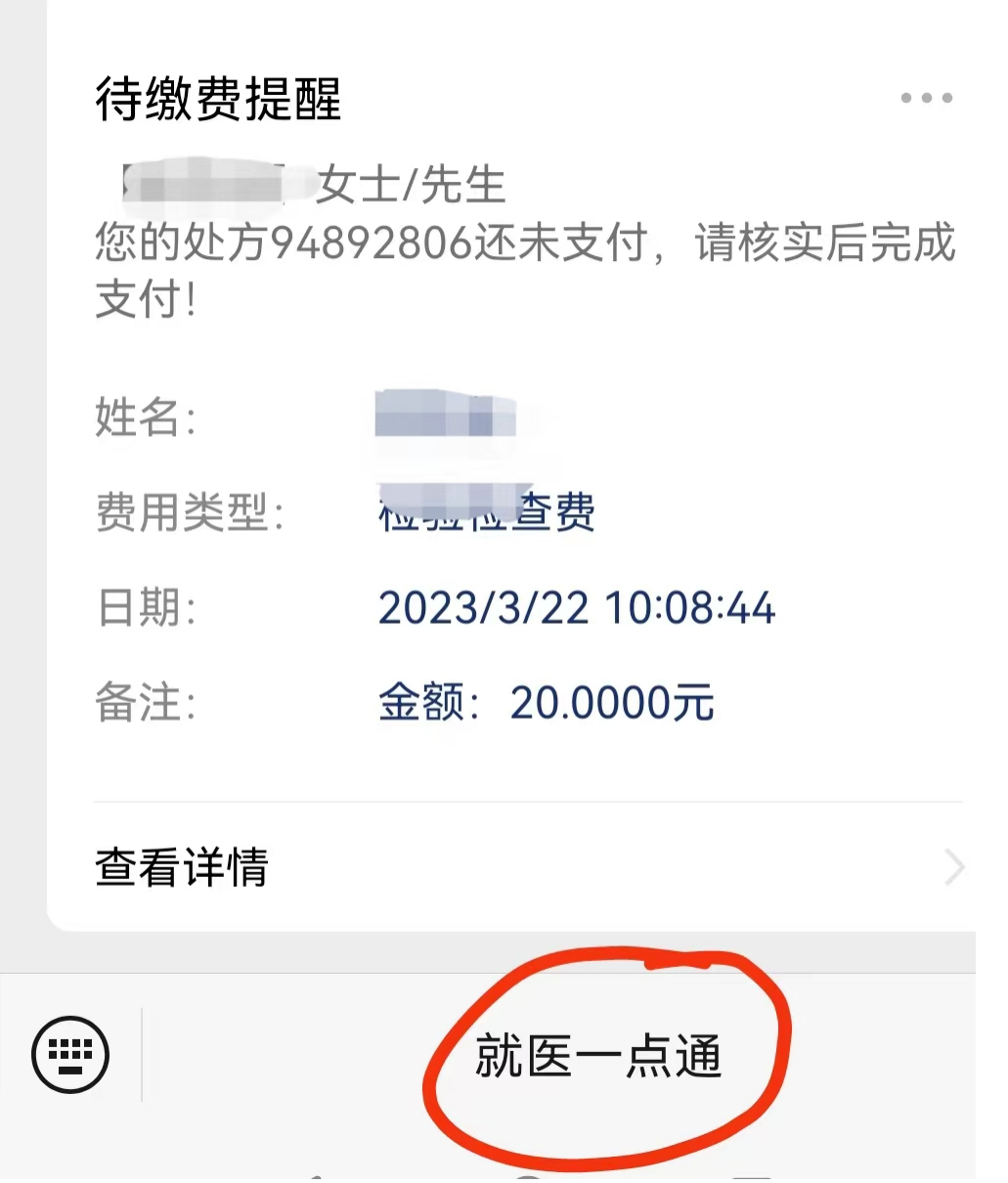Switch to keyboard input mode

pos(70,1055)
